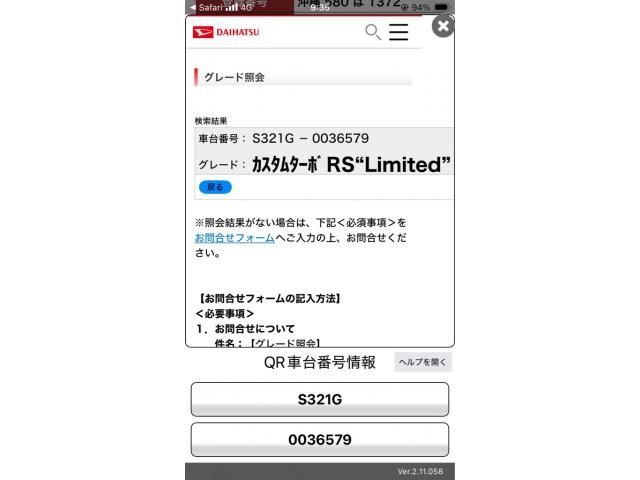Viewport: 640px width, 480px height.
Task: Open help via ヘルプを開く button
Action: [422, 362]
